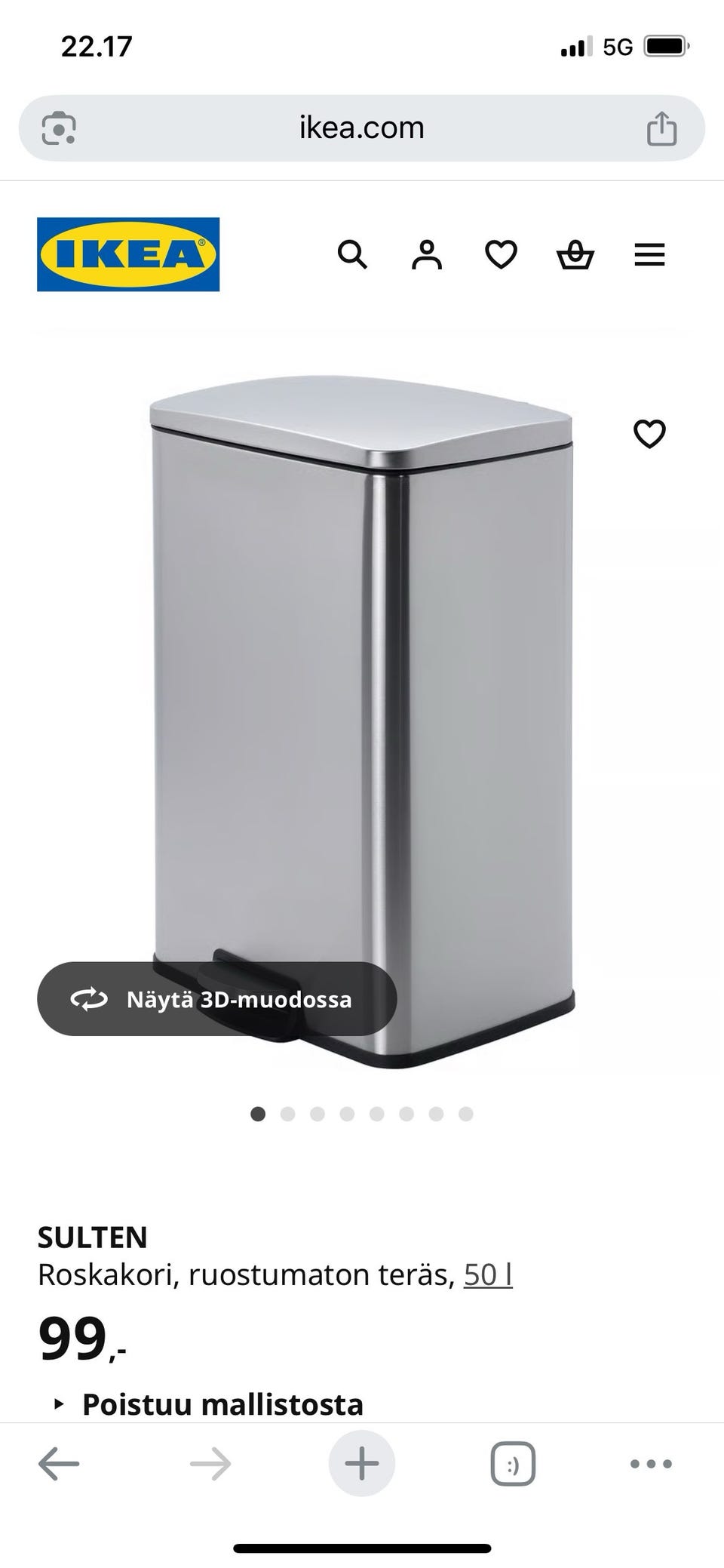Open the lens icon in the address bar
This screenshot has height=1568, width=724.
point(59,128)
